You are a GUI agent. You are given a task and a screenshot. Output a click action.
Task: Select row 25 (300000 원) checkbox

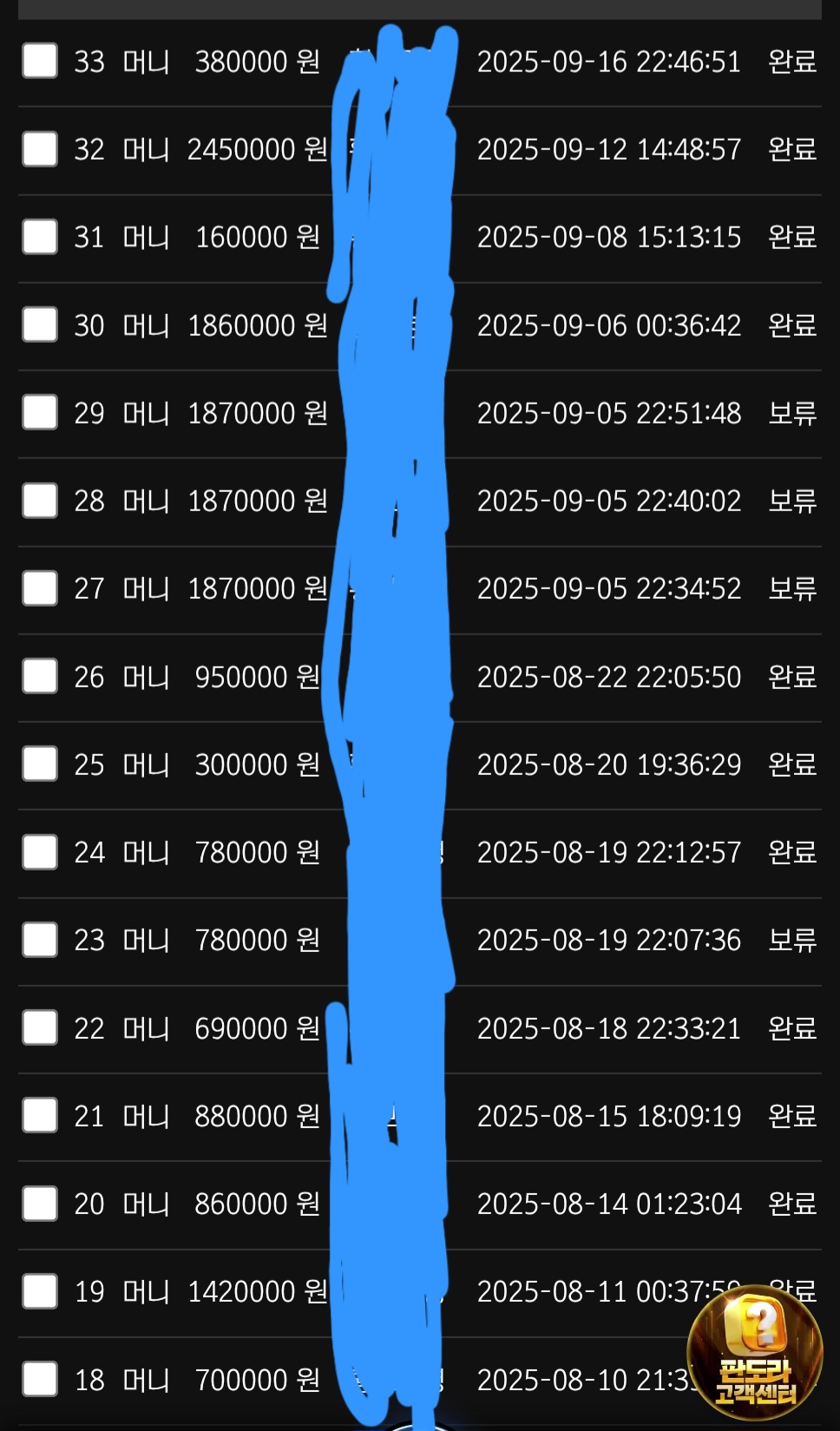pyautogui.click(x=40, y=765)
